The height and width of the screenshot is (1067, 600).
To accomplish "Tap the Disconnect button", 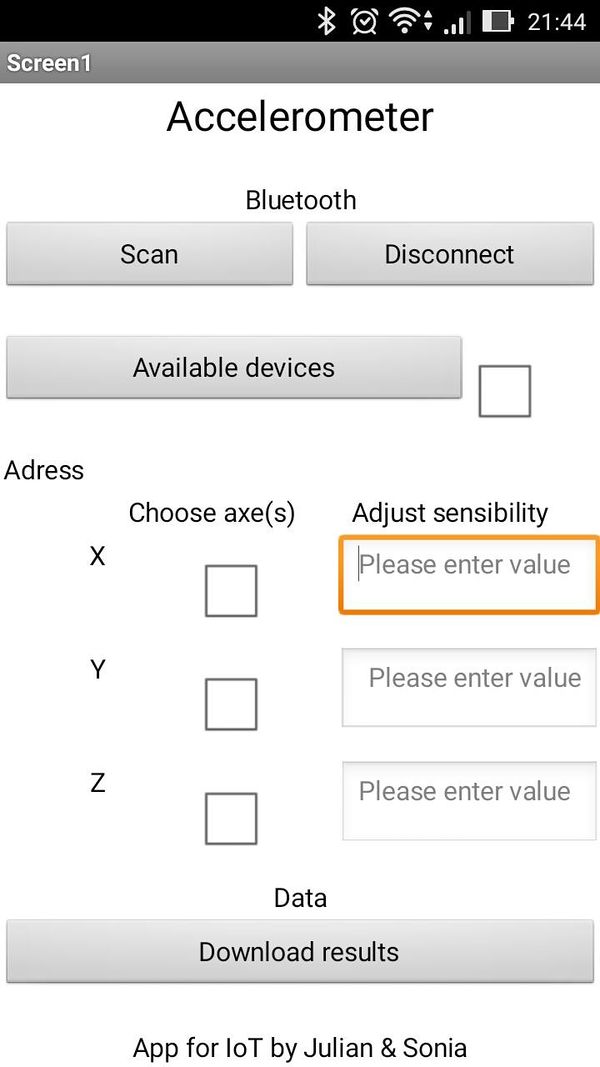I will coord(449,254).
